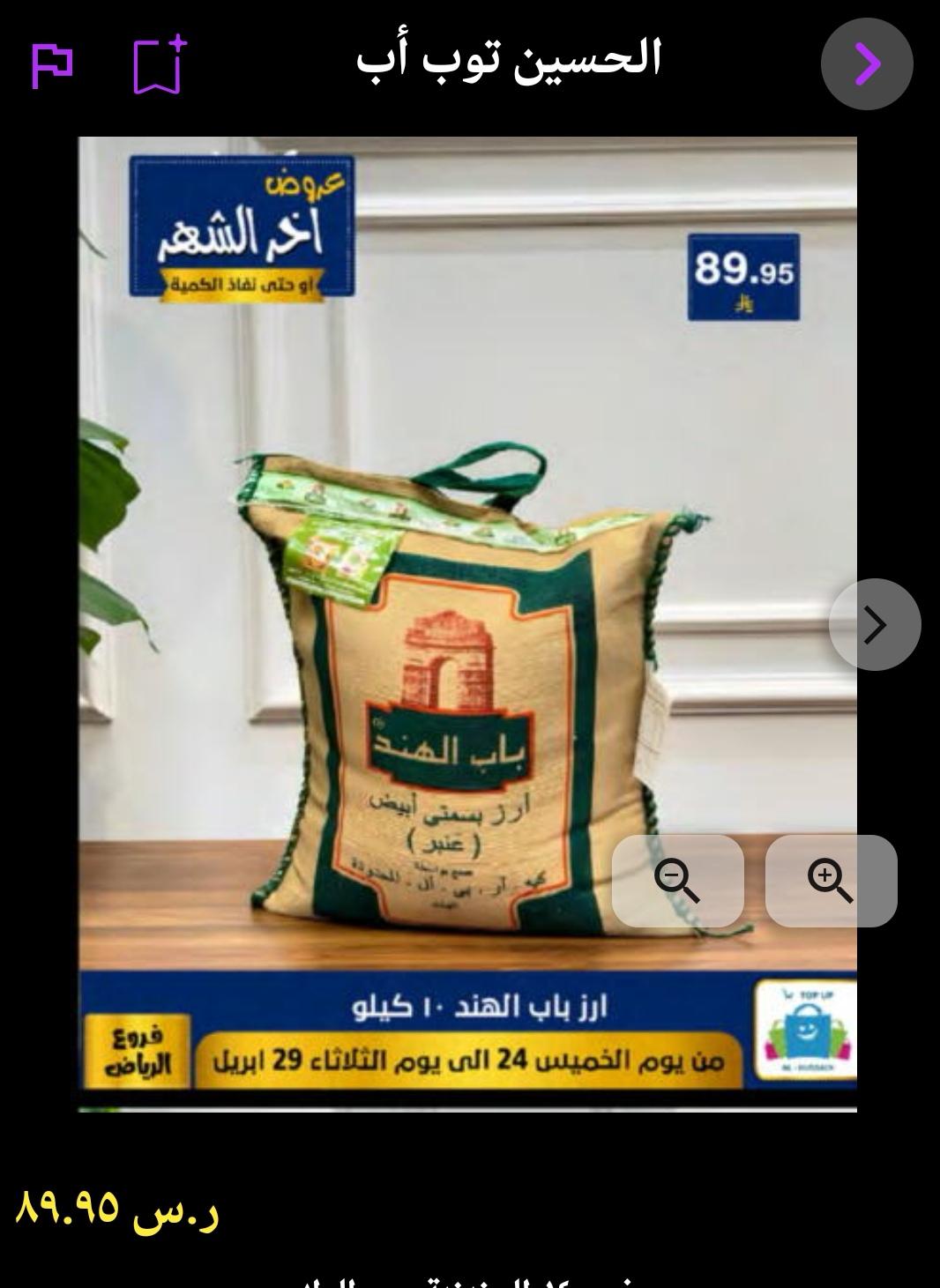Screen dimensions: 940x1288
Task: Zoom out of the product image
Action: (677, 881)
